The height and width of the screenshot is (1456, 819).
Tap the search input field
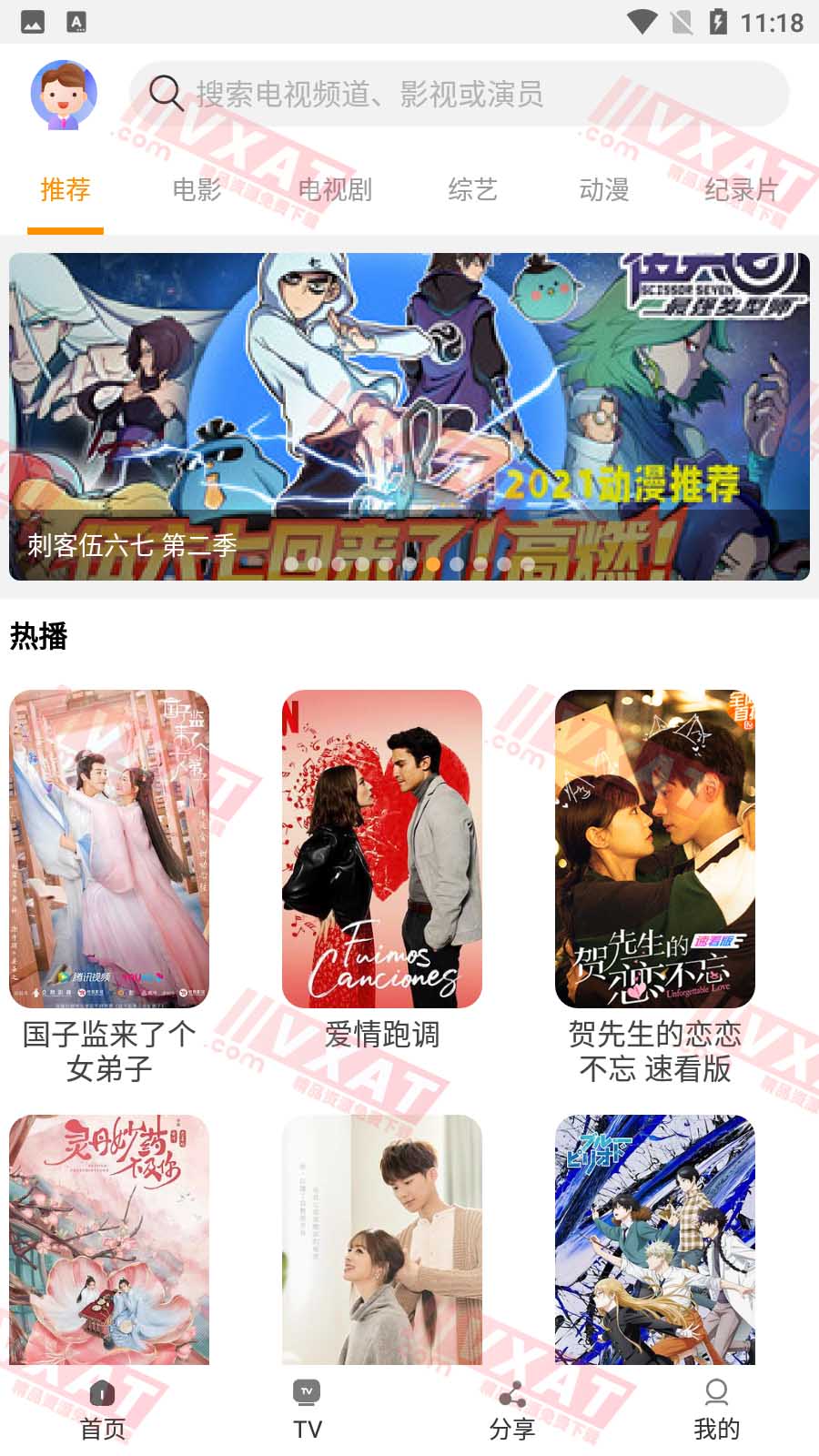(455, 92)
